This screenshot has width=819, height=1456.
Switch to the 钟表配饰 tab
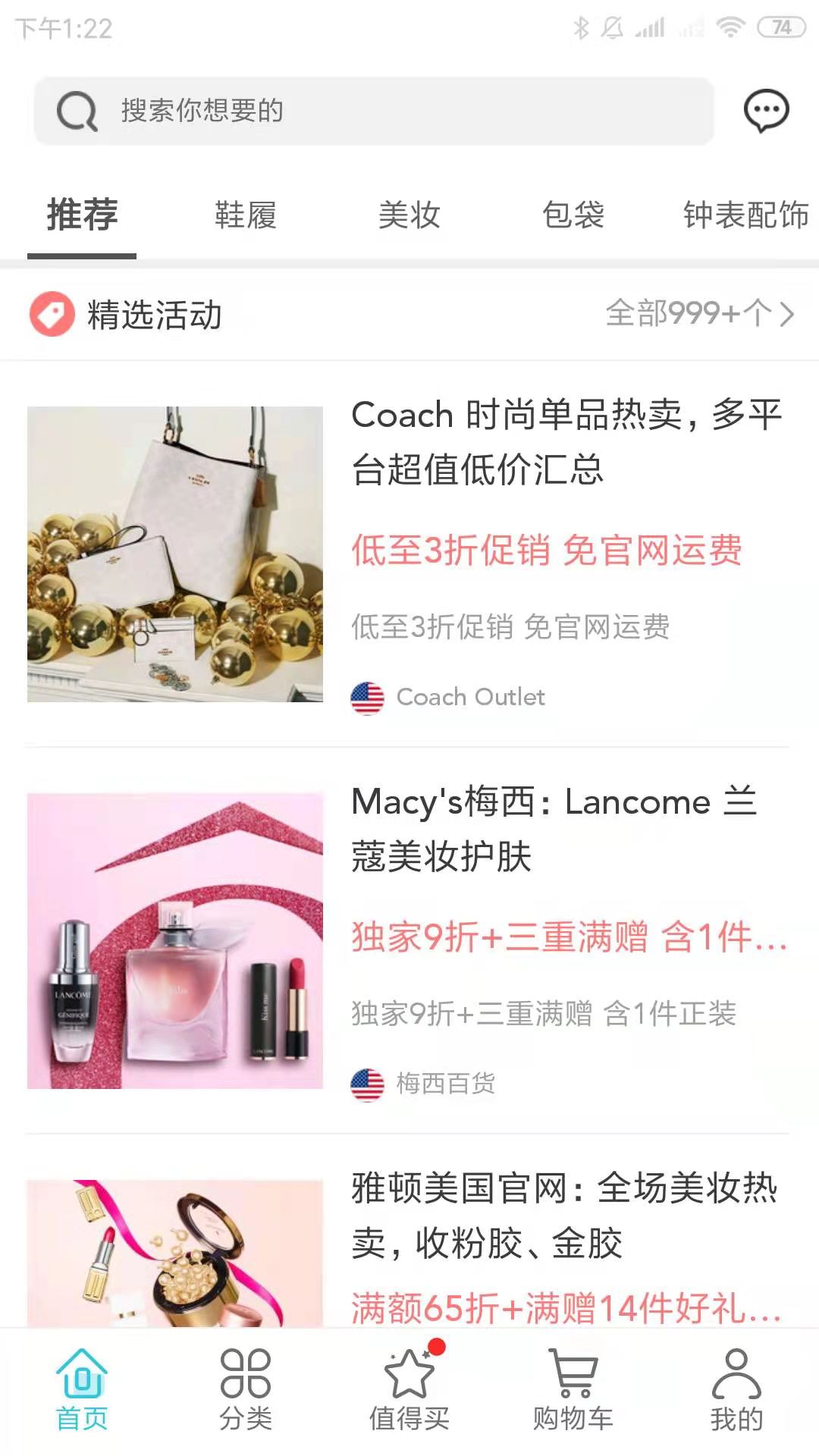745,215
